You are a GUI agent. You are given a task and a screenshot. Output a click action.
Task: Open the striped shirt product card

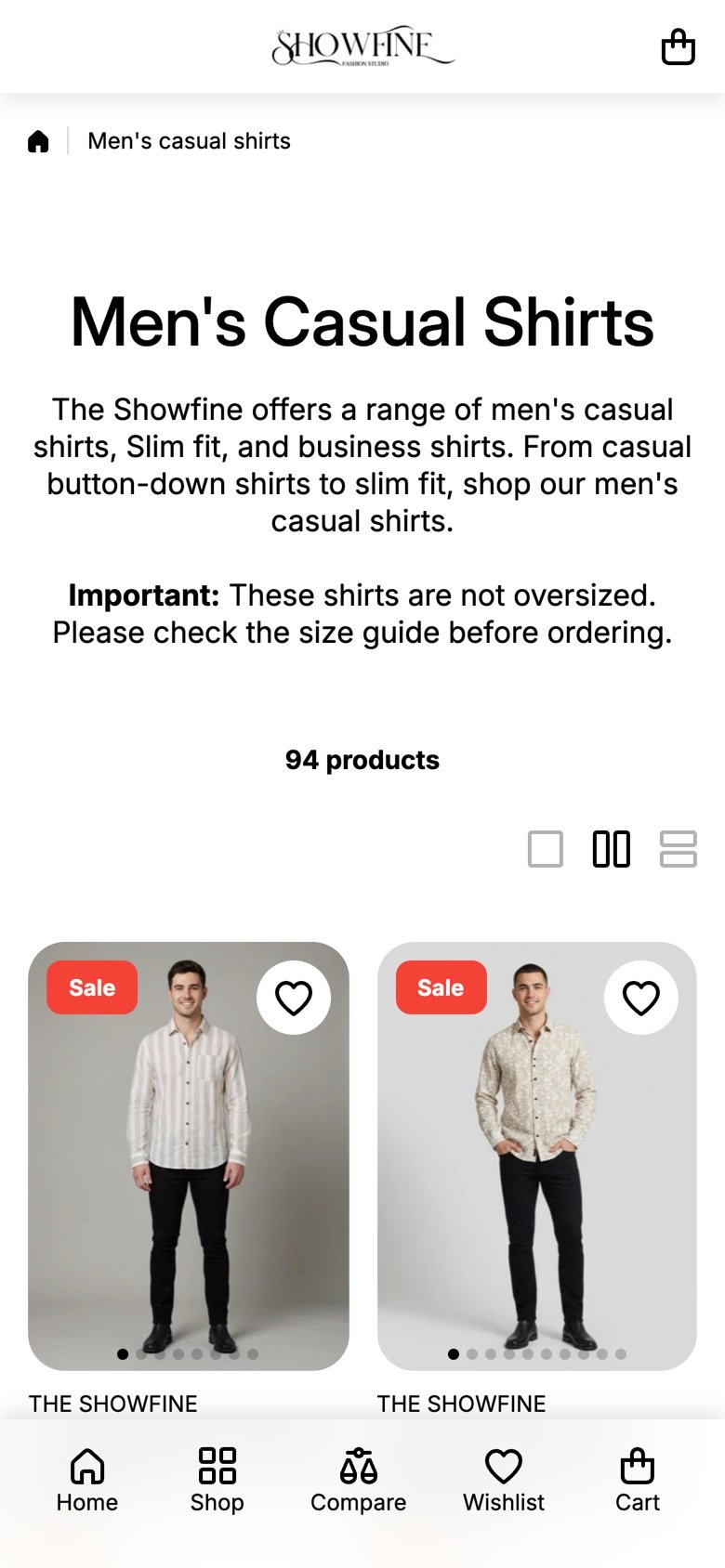[189, 1156]
